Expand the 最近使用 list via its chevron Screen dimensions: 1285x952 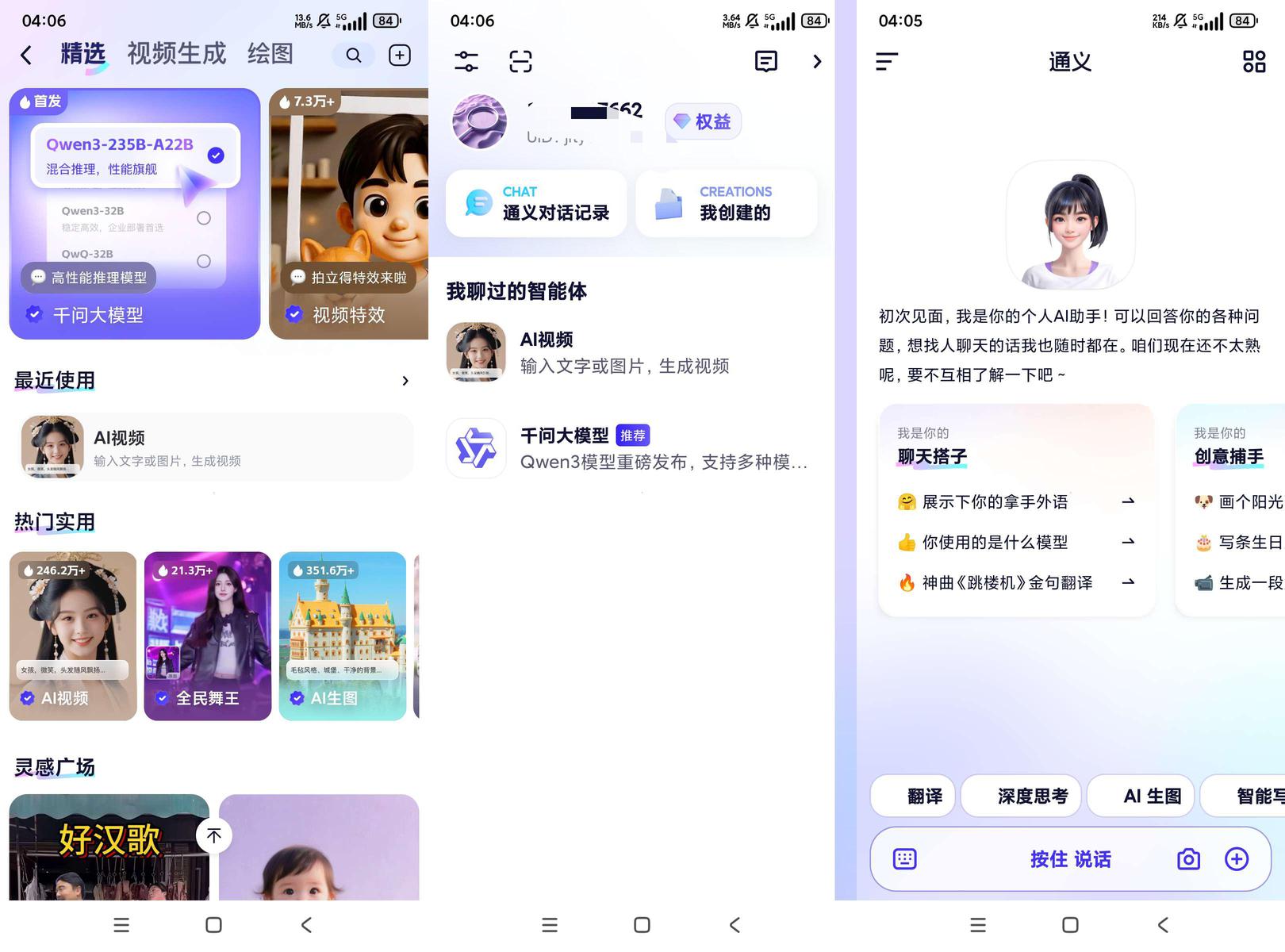click(405, 381)
